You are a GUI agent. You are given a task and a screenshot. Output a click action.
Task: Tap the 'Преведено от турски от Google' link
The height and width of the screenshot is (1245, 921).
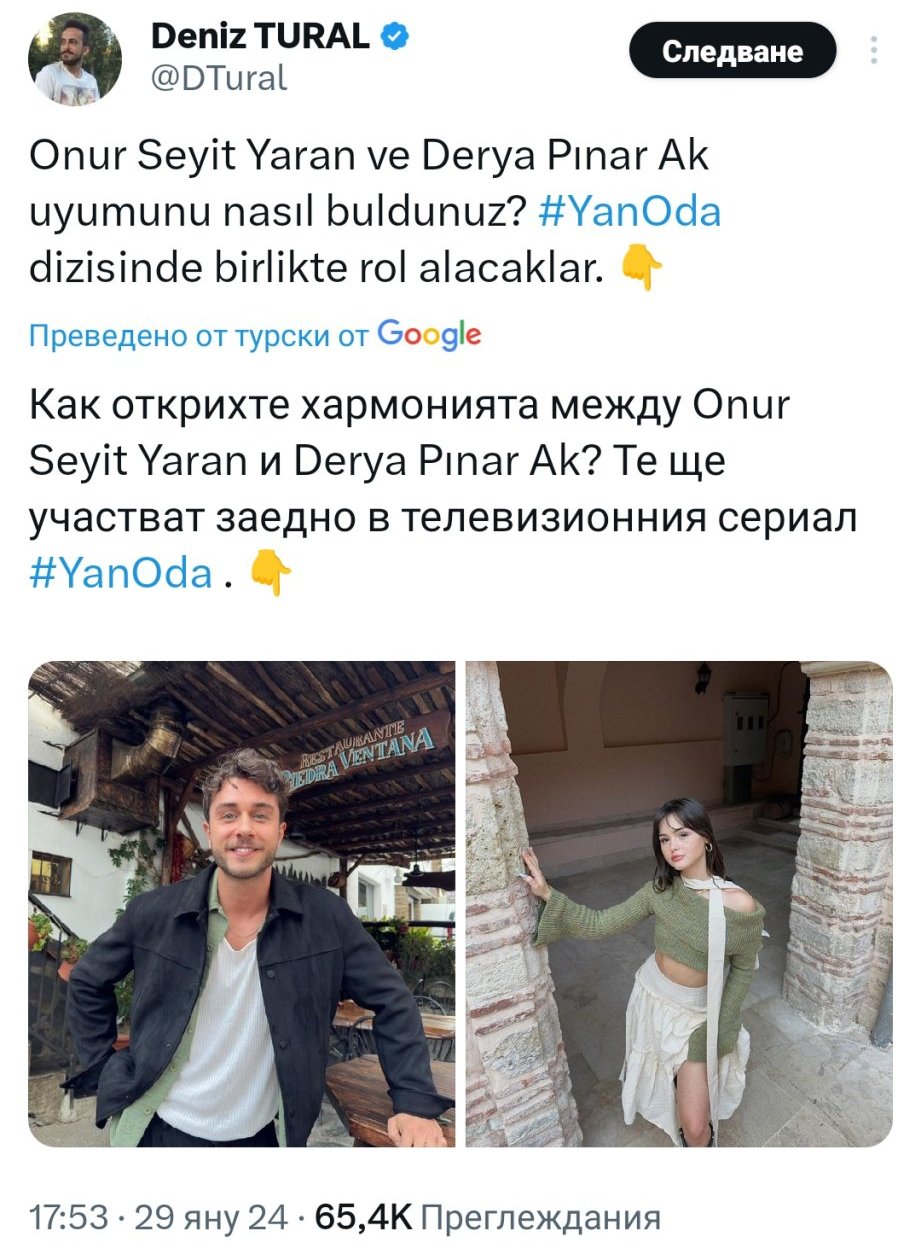tap(256, 335)
